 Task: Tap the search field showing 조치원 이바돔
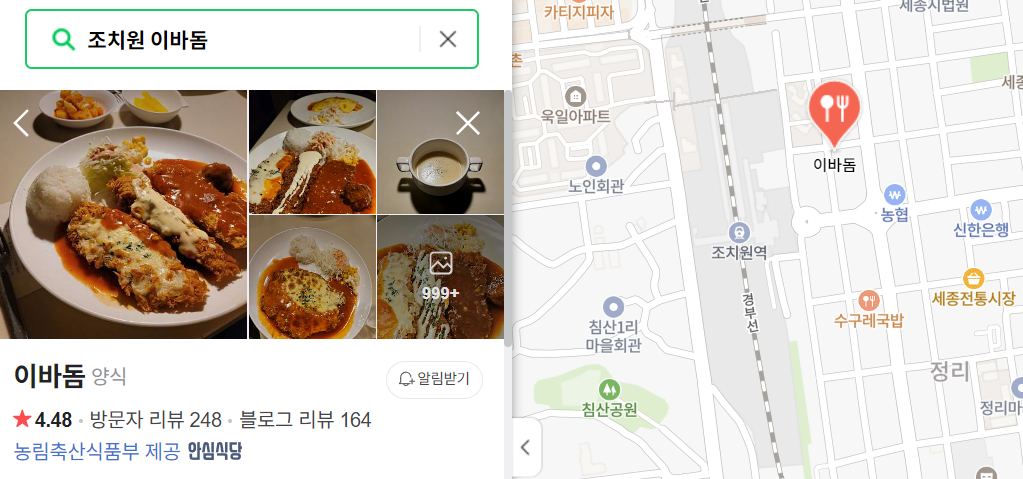240,40
